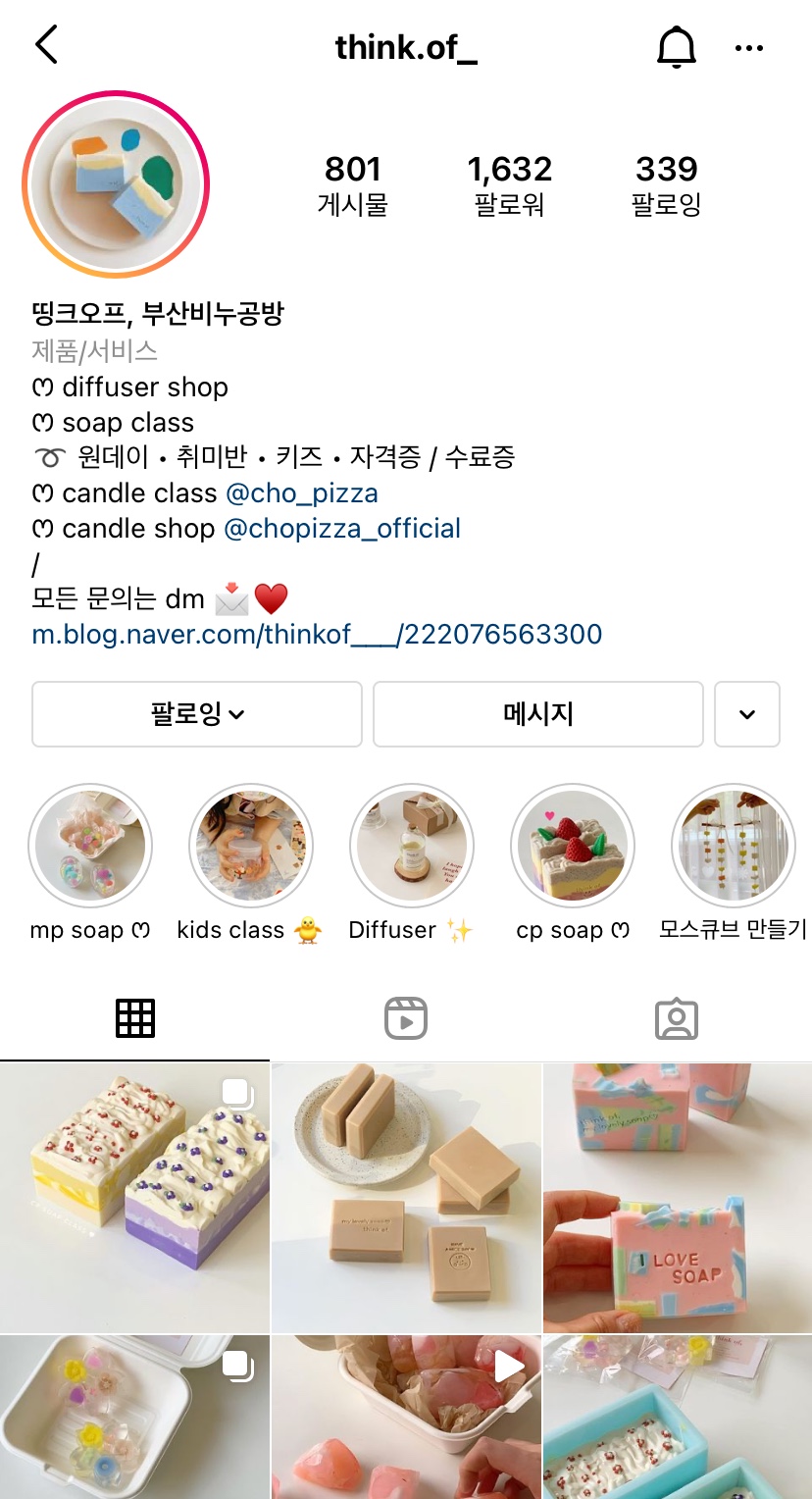The width and height of the screenshot is (812, 1499).
Task: View the Diffuser highlight
Action: [412, 846]
